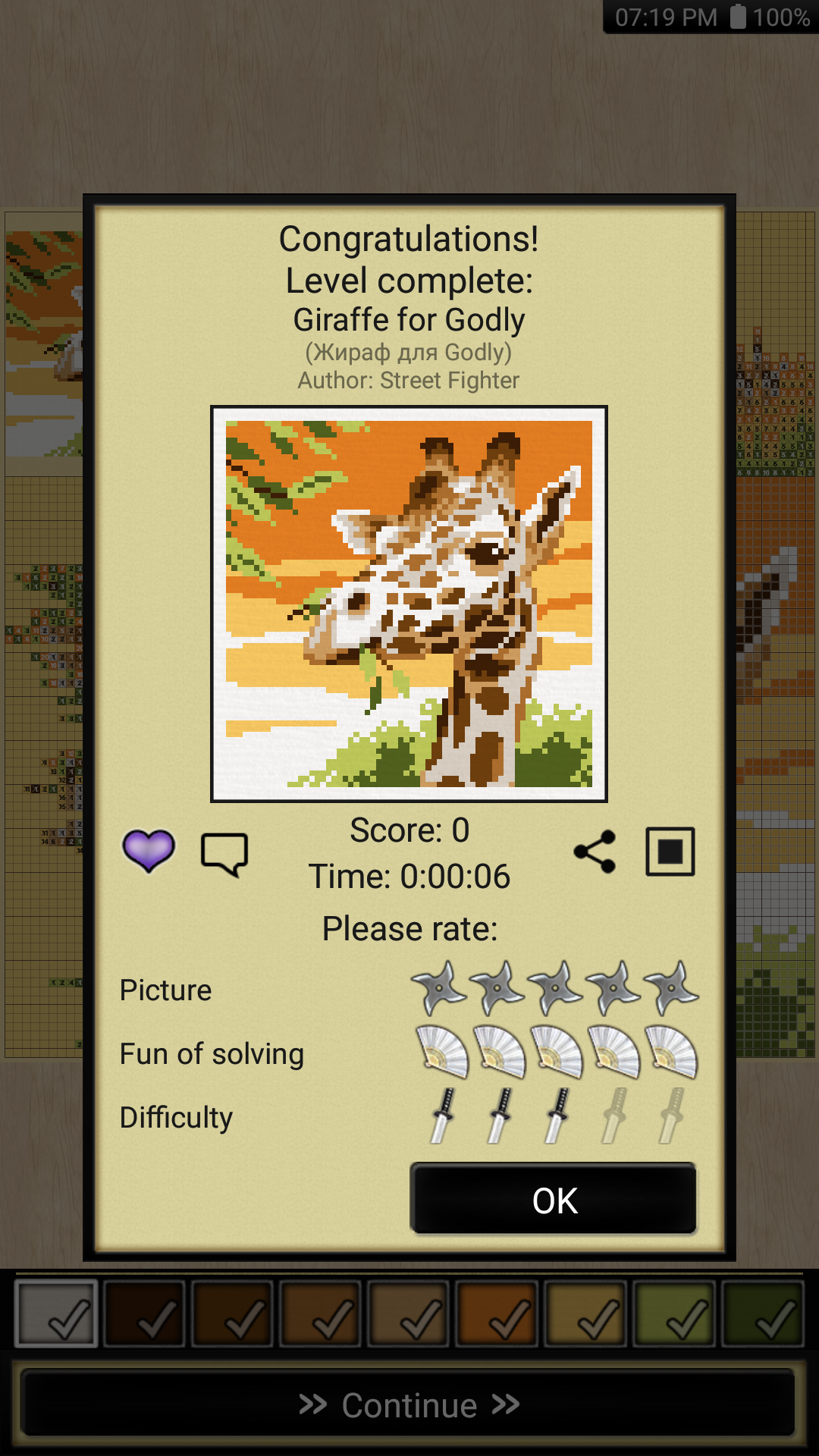The height and width of the screenshot is (1456, 819).
Task: Set Difficulty to five swords
Action: [x=671, y=1116]
